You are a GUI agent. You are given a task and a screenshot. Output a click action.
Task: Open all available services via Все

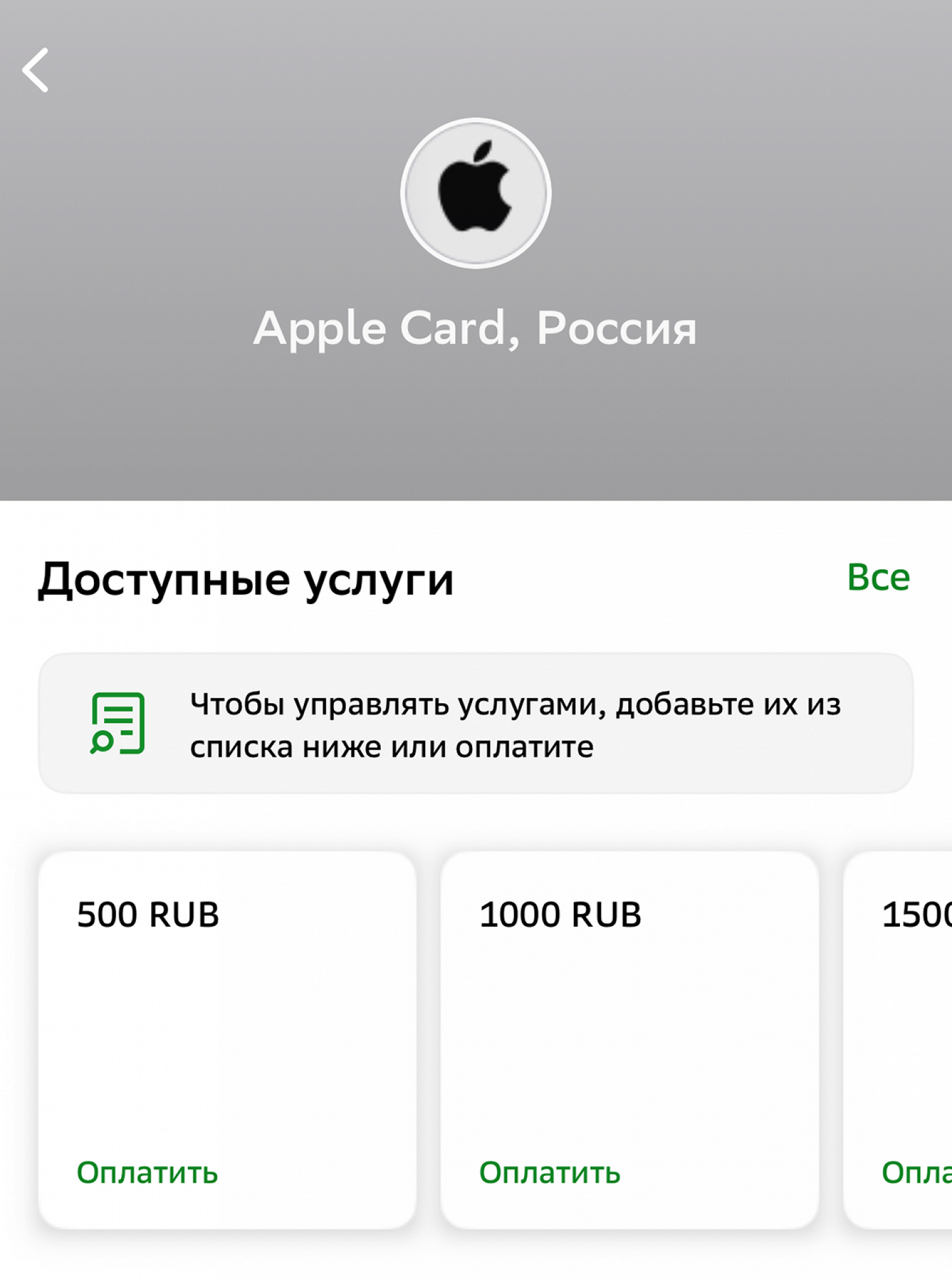(878, 577)
